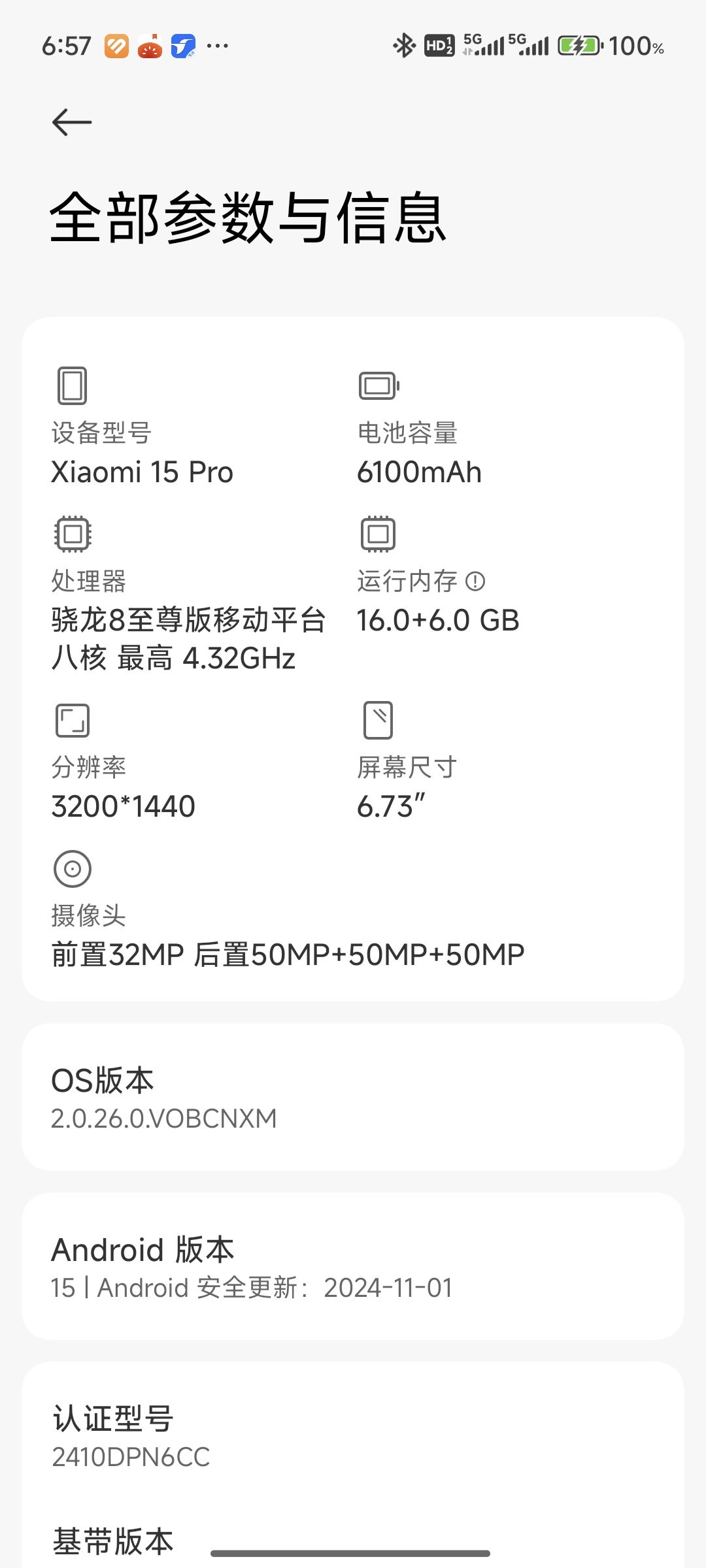The height and width of the screenshot is (1568, 706).
Task: Go back using the top arrow
Action: 72,122
